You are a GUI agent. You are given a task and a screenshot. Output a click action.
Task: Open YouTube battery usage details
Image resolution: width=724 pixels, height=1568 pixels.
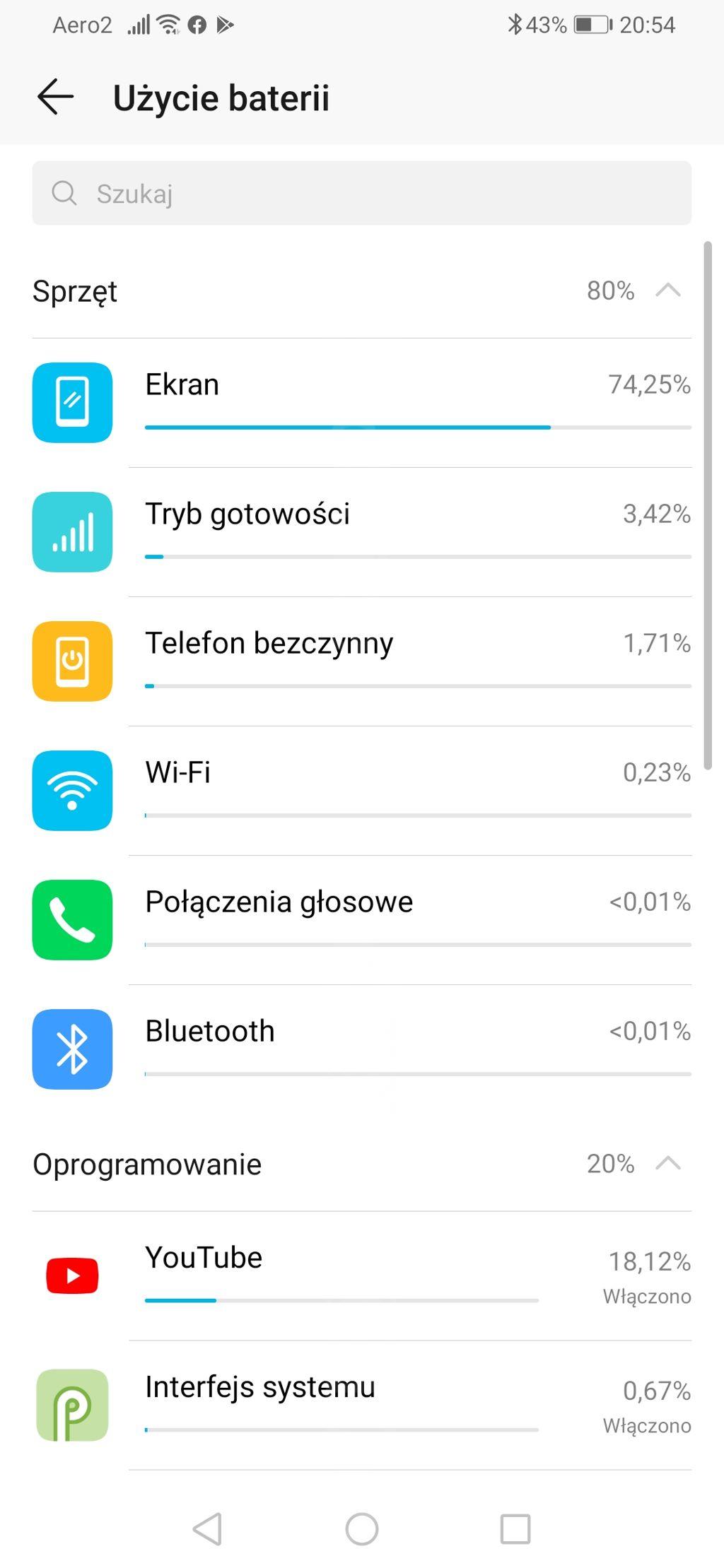pyautogui.click(x=361, y=1275)
